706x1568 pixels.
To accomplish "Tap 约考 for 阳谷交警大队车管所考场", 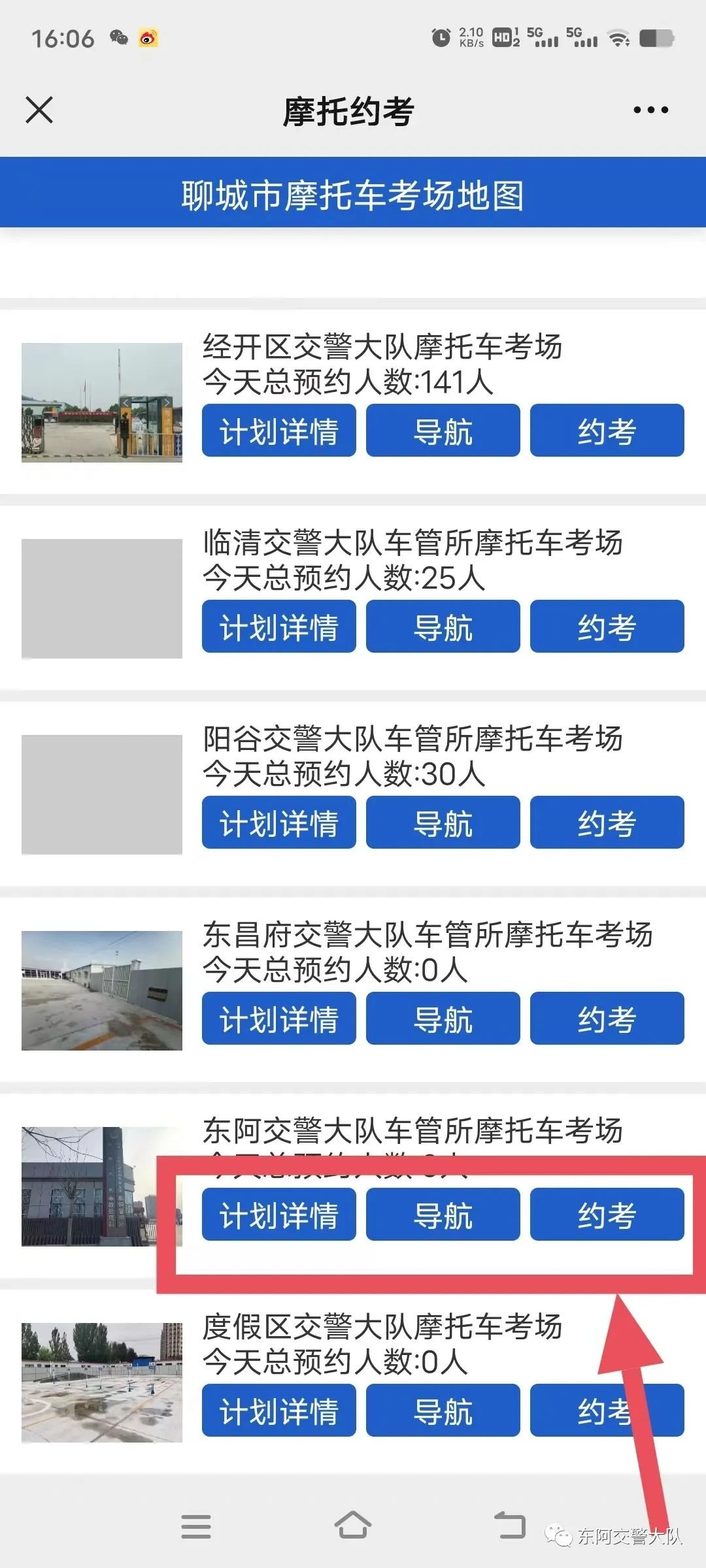I will click(607, 823).
